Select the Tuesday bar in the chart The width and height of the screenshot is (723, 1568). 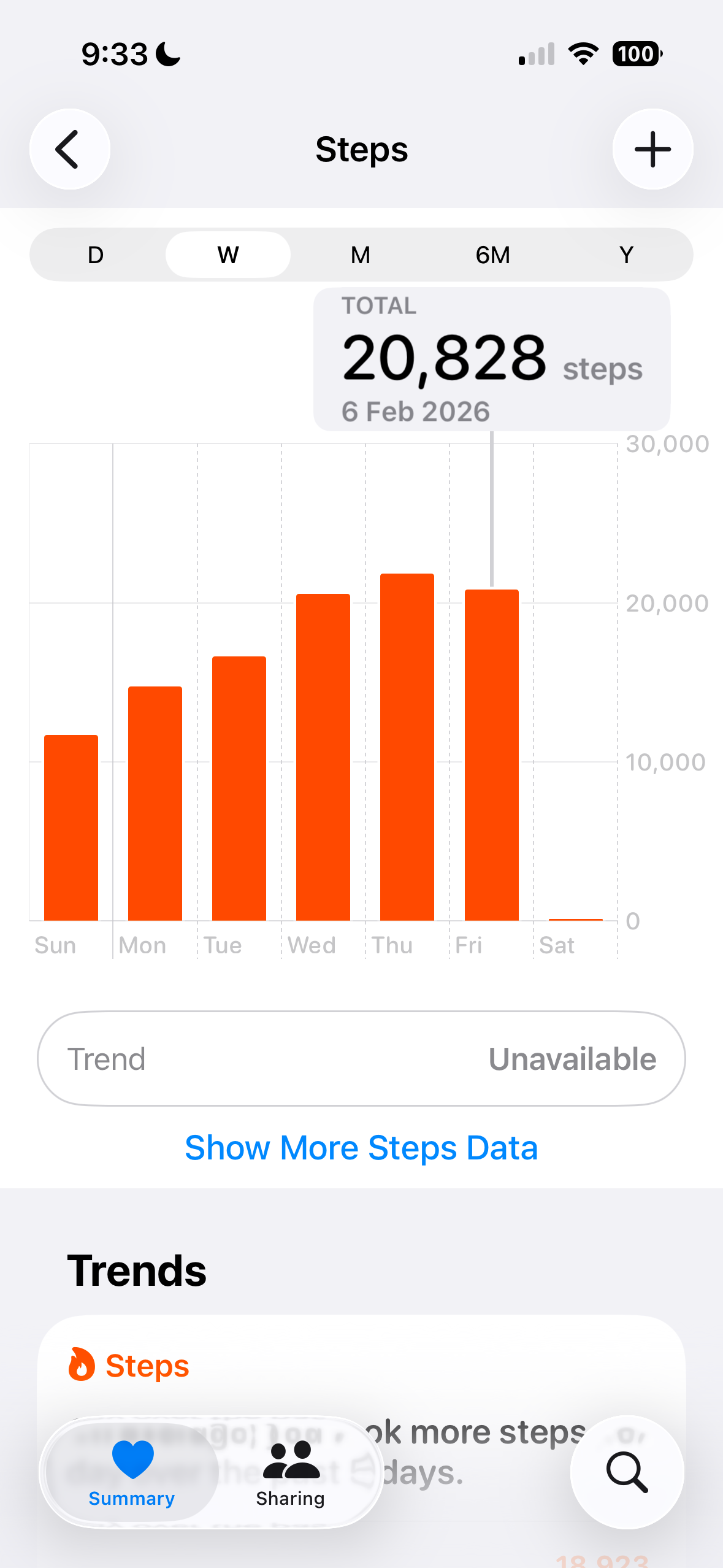pyautogui.click(x=239, y=788)
